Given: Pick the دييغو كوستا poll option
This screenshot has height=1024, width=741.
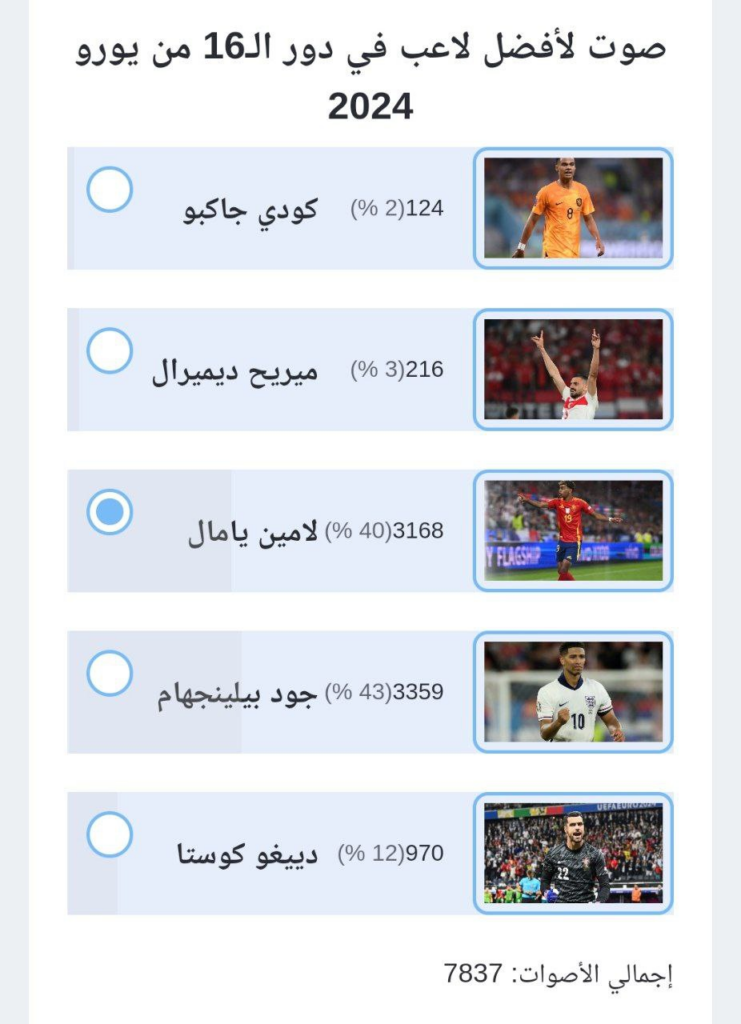Looking at the screenshot, I should [110, 834].
